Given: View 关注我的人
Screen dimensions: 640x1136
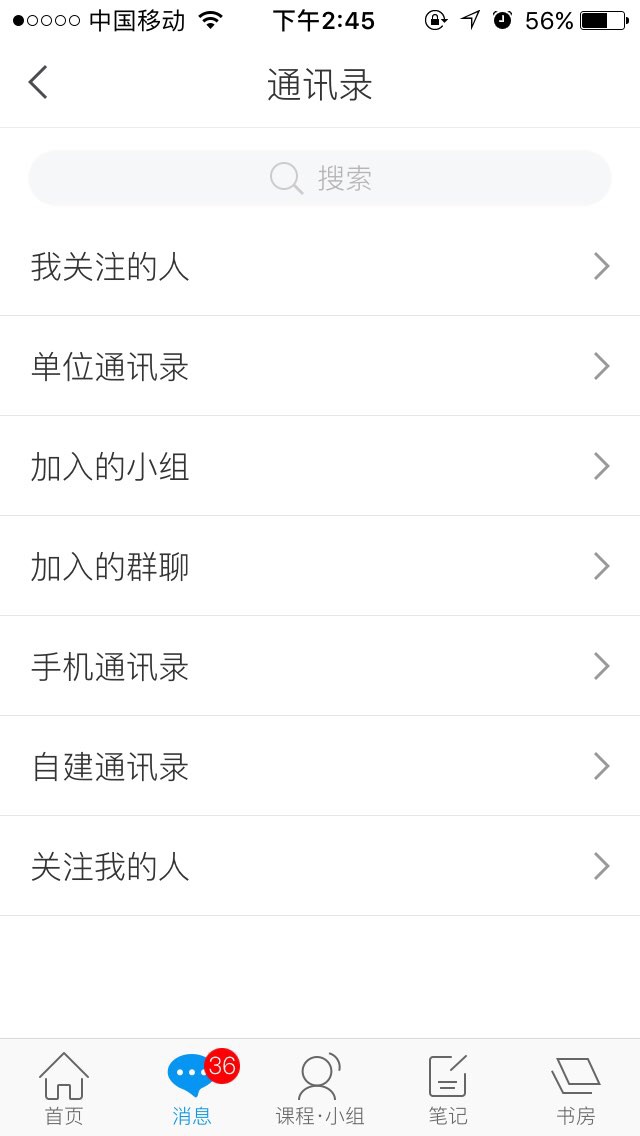Looking at the screenshot, I should pyautogui.click(x=320, y=866).
